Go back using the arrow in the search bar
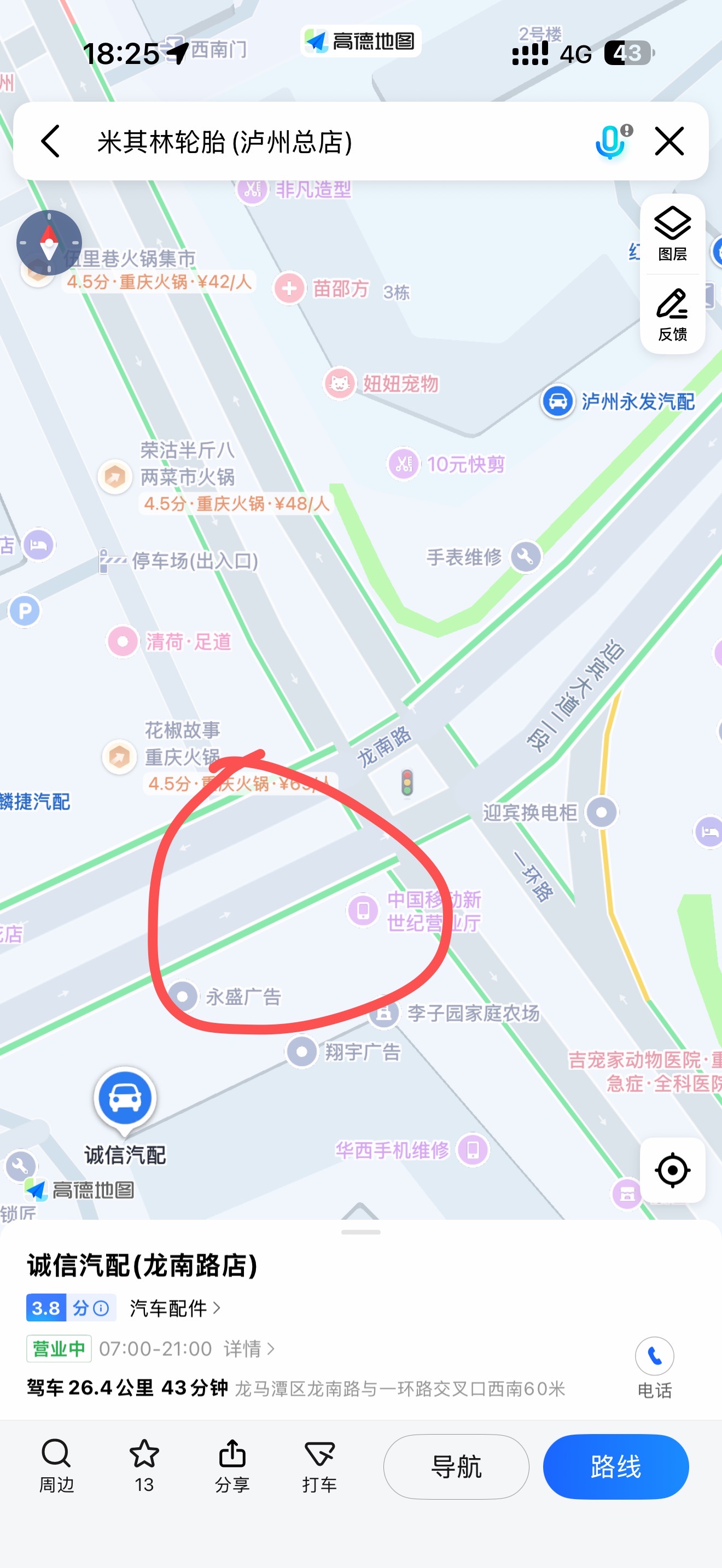 pos(50,141)
